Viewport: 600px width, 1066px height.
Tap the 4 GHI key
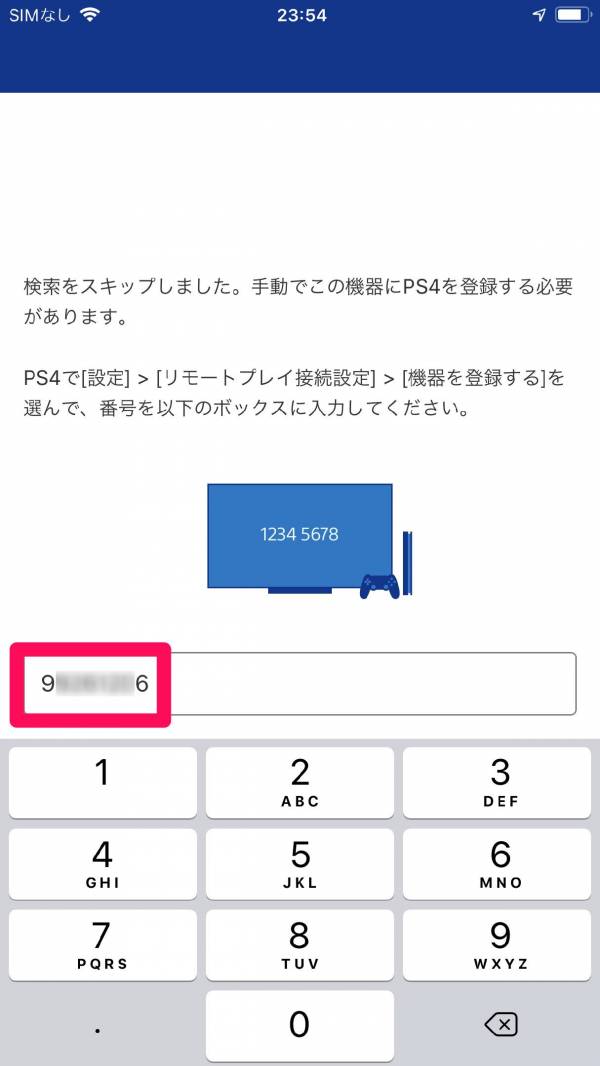[x=103, y=864]
